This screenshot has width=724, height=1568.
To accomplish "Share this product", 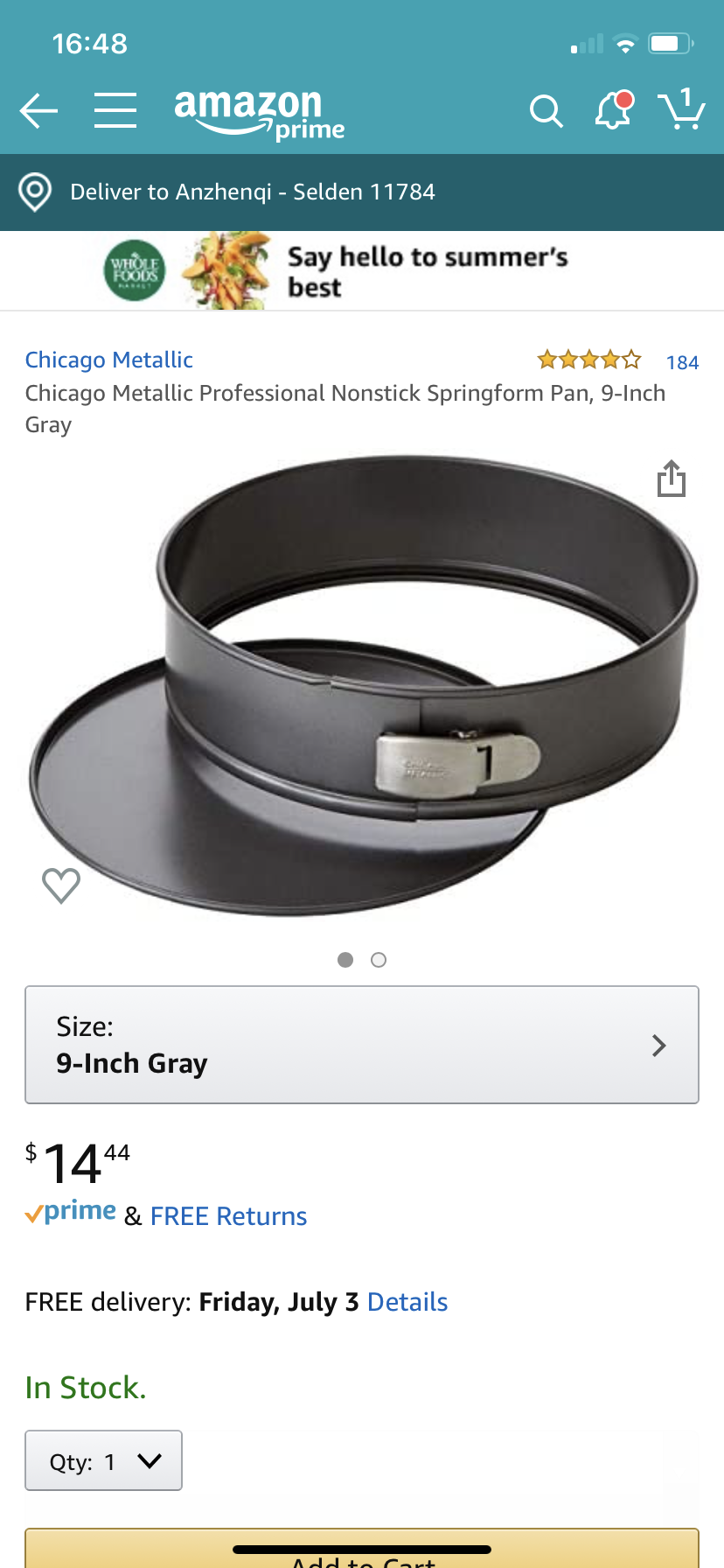I will click(671, 479).
